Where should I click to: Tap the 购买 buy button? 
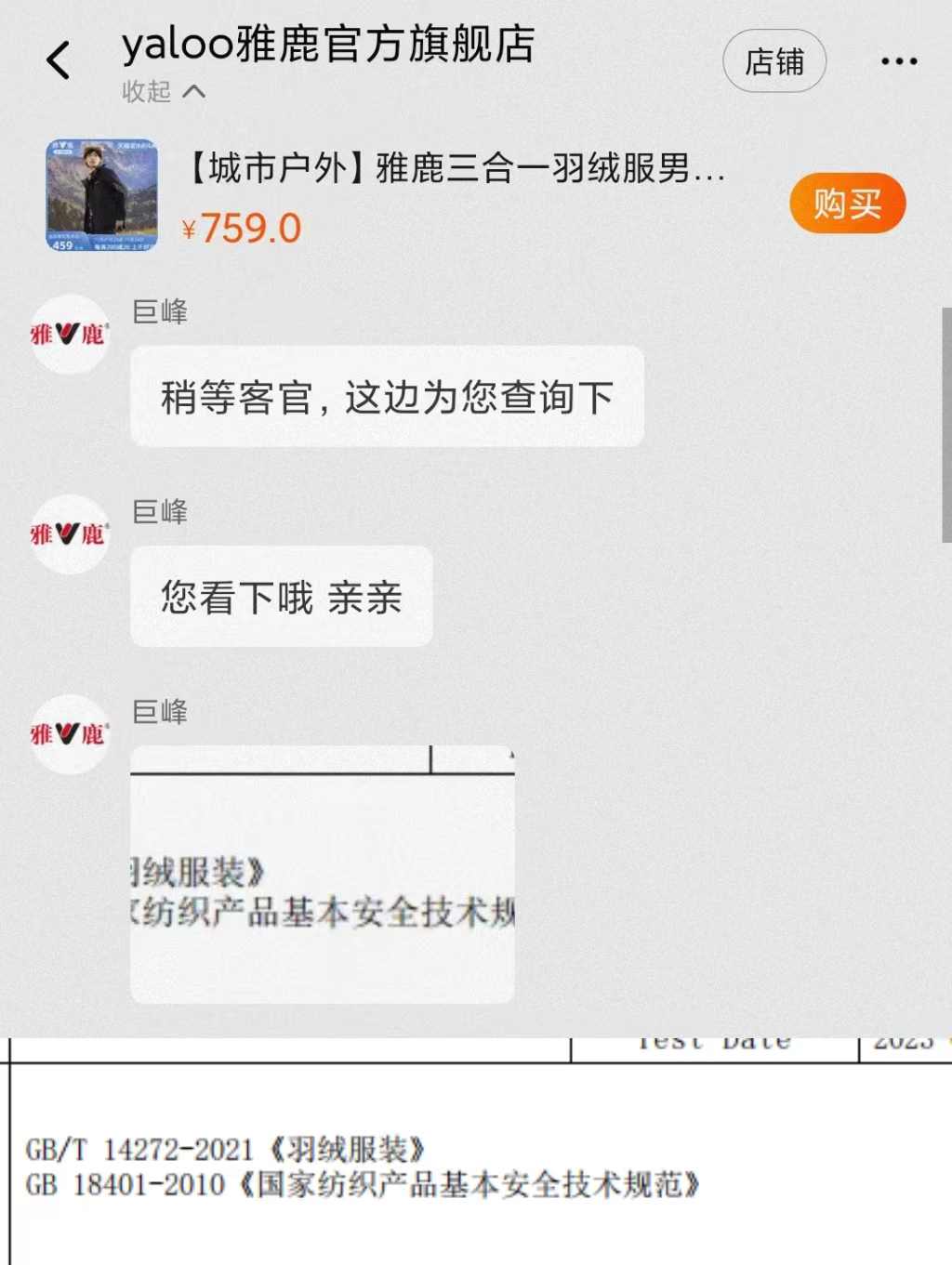[x=847, y=203]
